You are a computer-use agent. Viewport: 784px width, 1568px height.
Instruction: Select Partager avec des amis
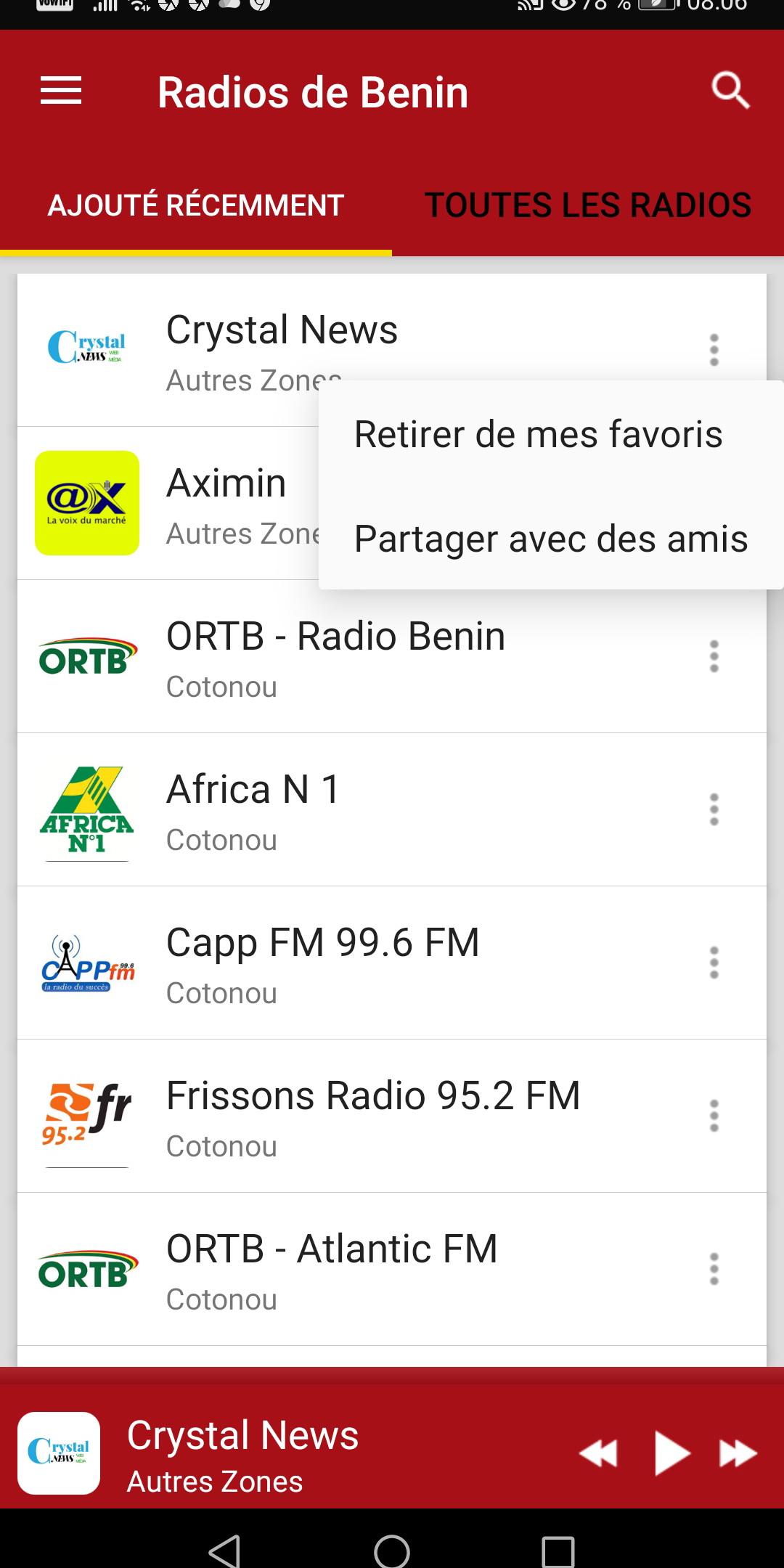point(551,539)
